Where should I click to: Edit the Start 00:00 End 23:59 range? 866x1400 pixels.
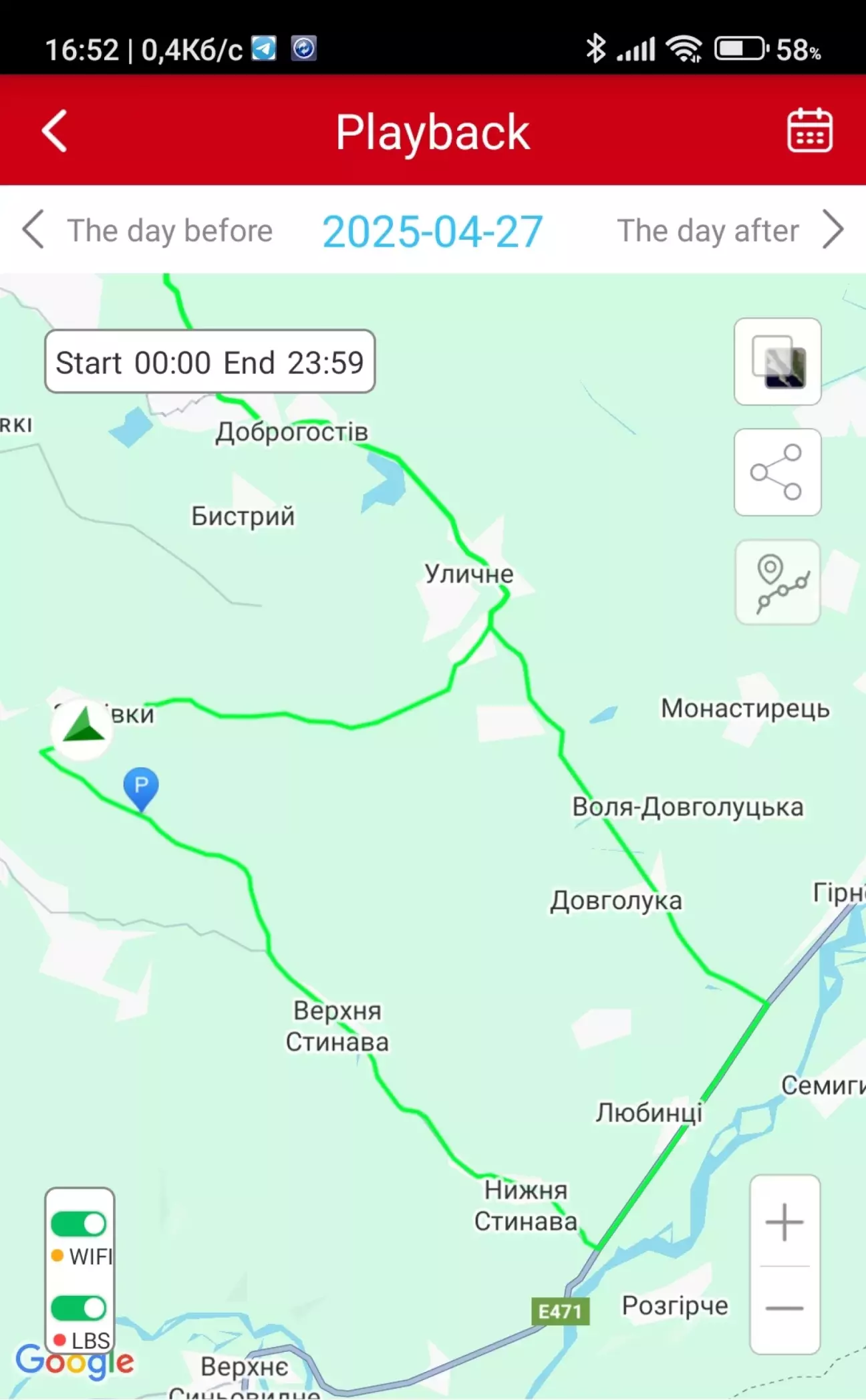coord(210,362)
